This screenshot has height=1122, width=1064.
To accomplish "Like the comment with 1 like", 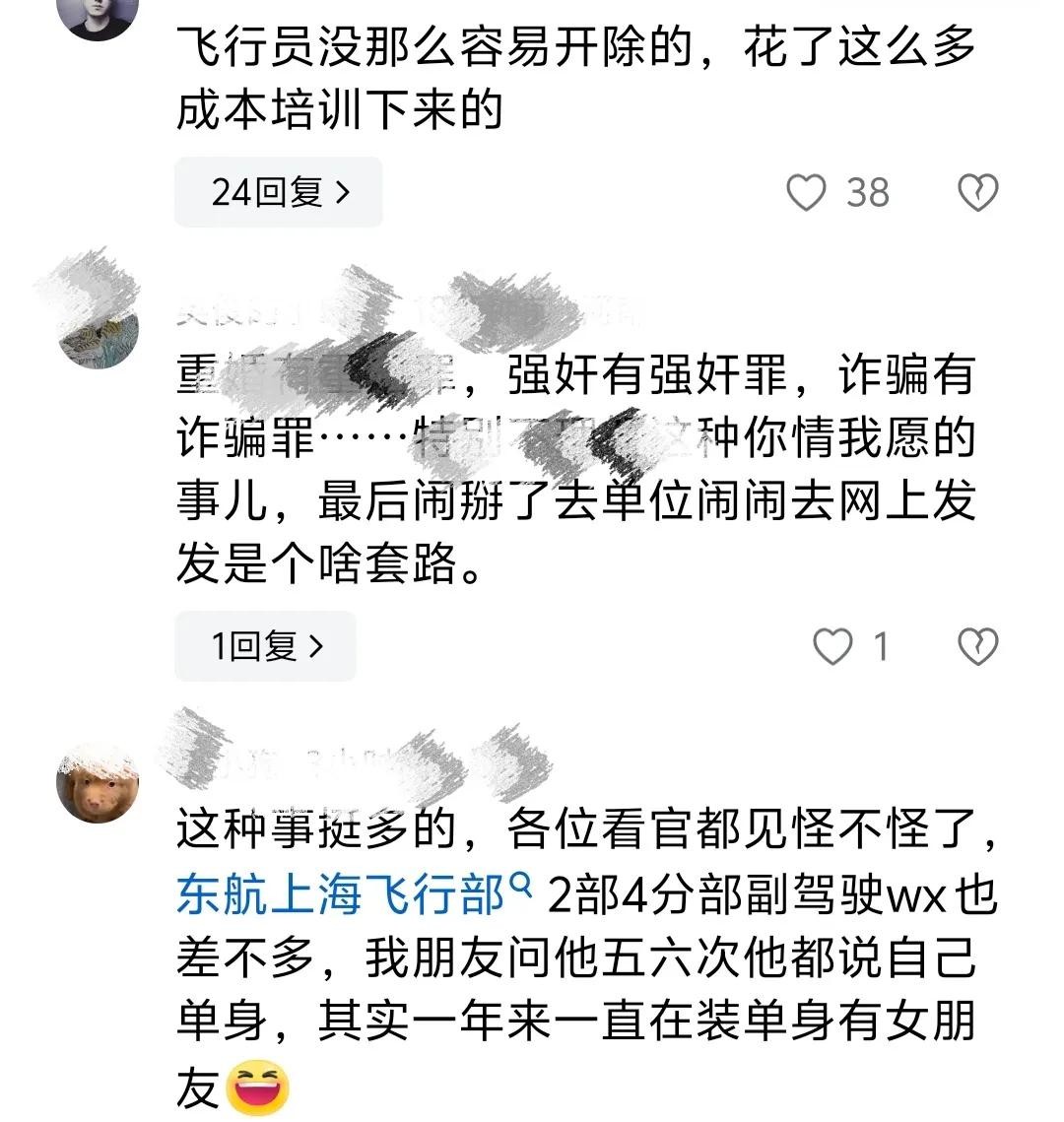I will tap(832, 647).
